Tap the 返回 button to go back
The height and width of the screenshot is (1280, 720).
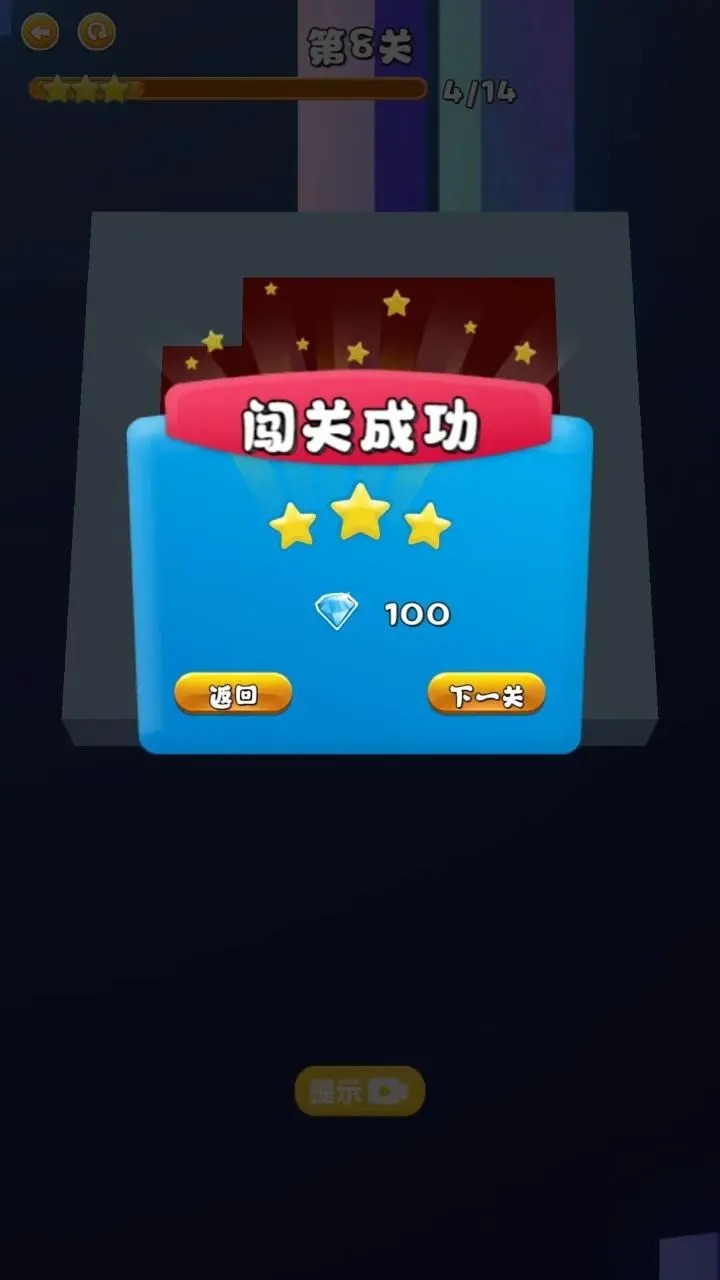click(233, 694)
